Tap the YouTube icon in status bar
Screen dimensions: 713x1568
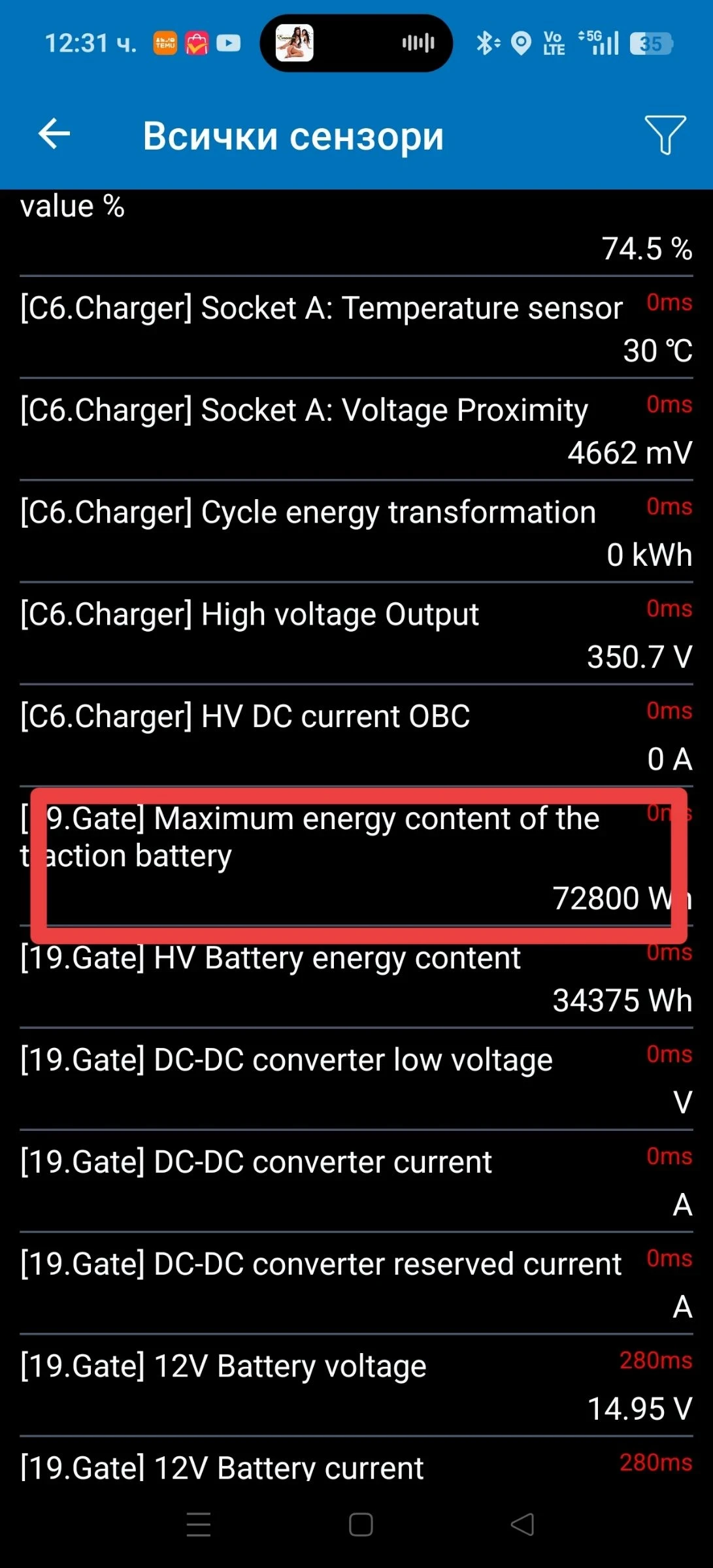[x=227, y=43]
